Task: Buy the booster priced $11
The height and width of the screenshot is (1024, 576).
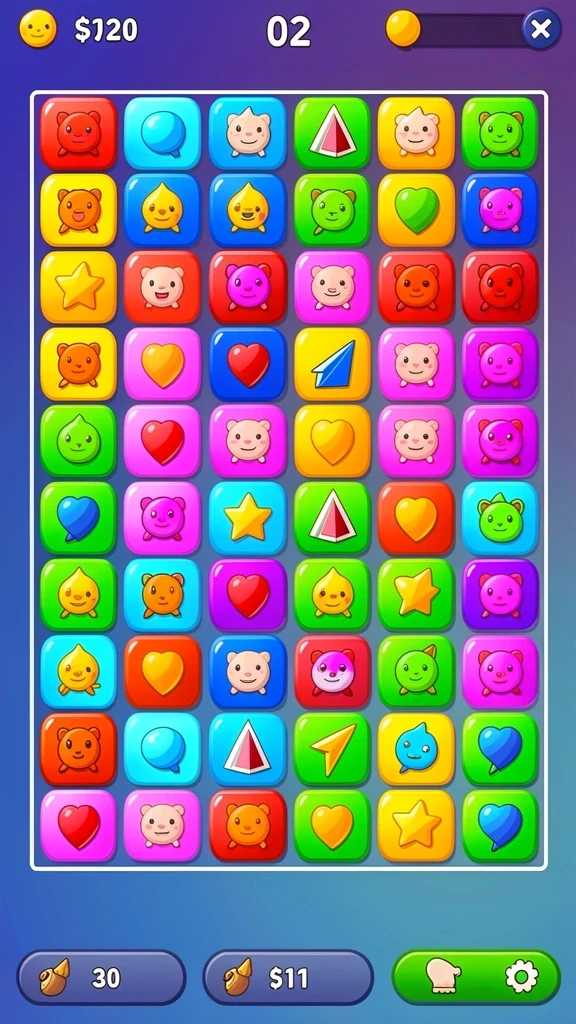Action: pos(288,977)
